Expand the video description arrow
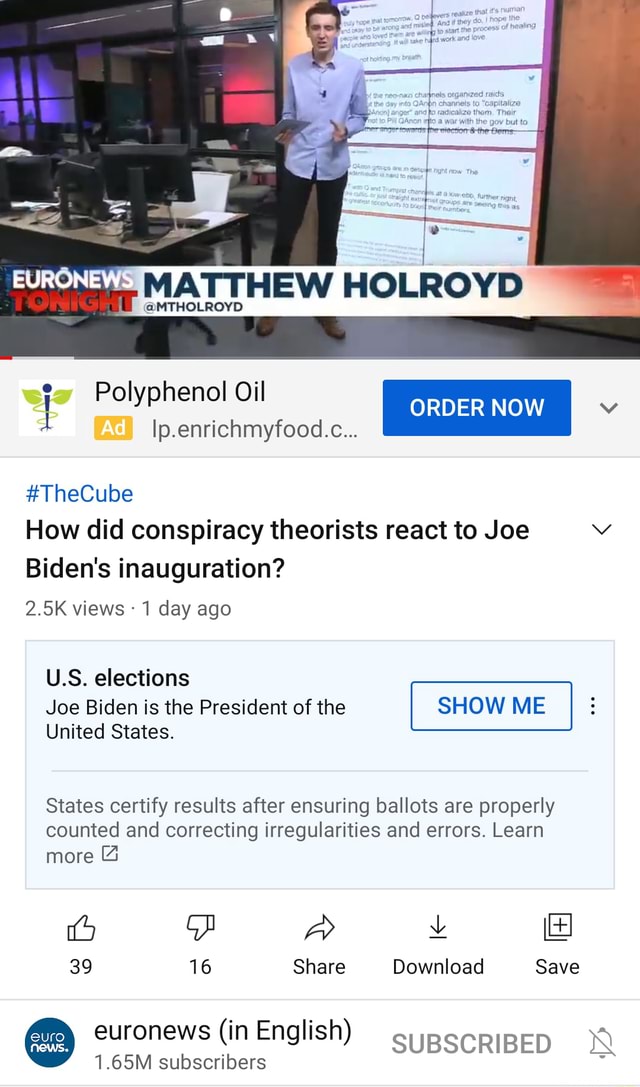The height and width of the screenshot is (1087, 640). click(602, 530)
